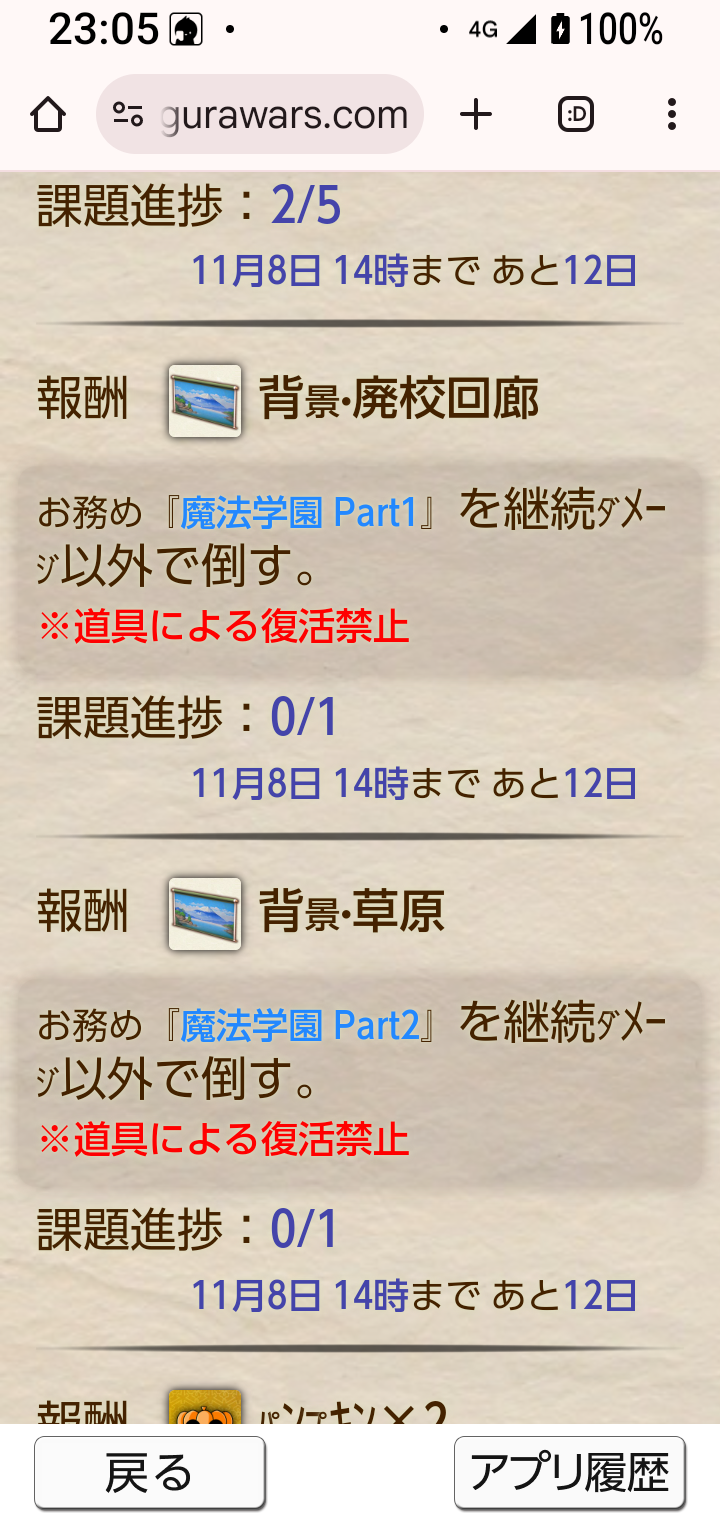Open アプリ履歴
The width and height of the screenshot is (720, 1520).
tap(569, 1473)
